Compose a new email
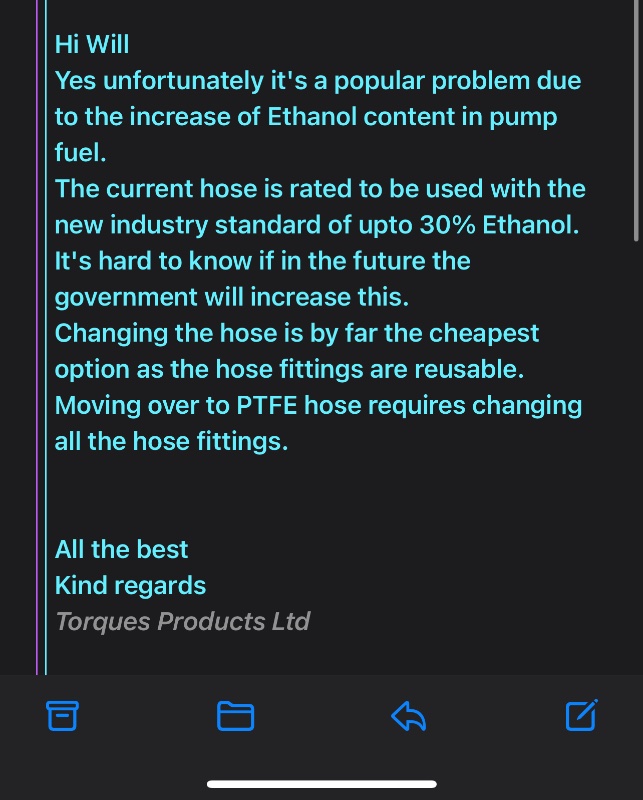 (x=581, y=715)
